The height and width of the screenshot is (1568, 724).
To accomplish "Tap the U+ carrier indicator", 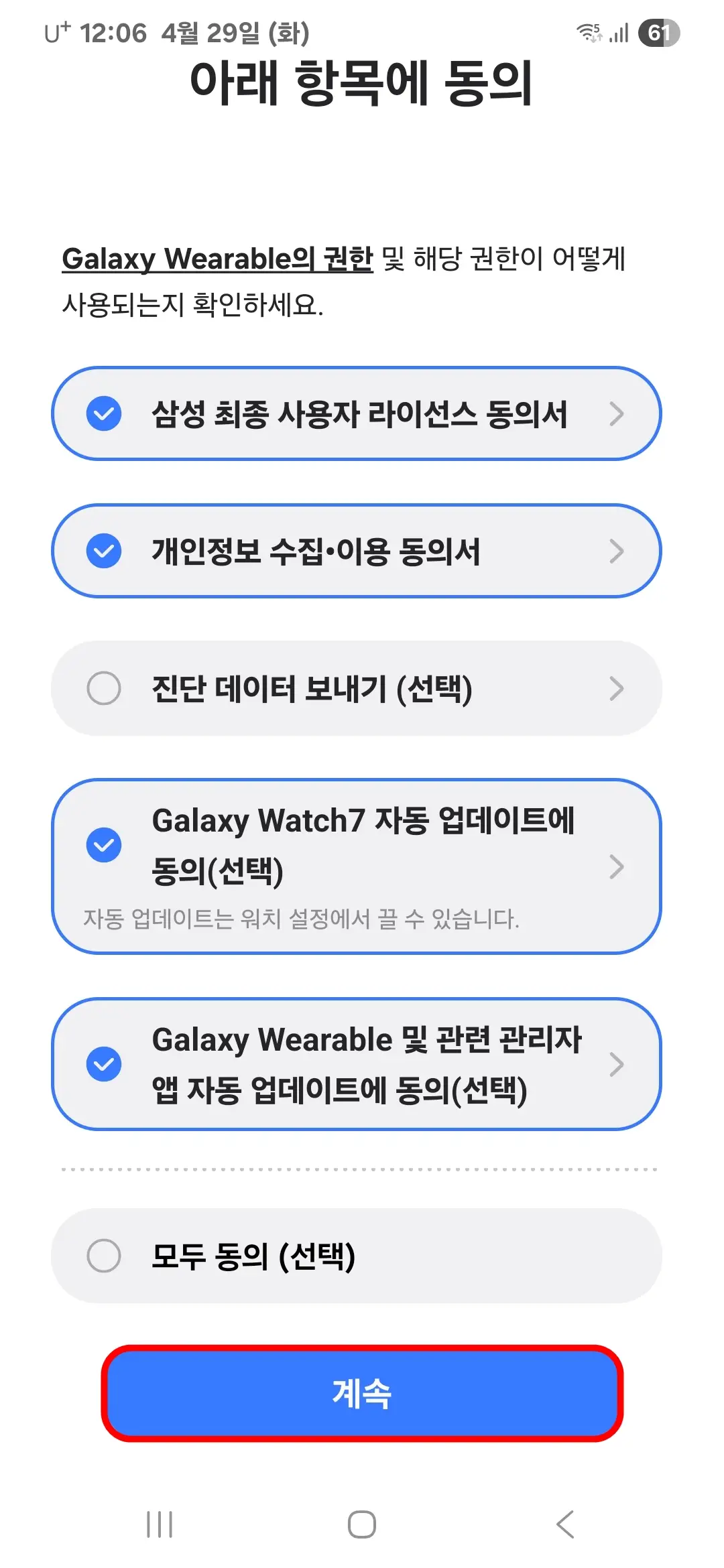I will tap(56, 32).
